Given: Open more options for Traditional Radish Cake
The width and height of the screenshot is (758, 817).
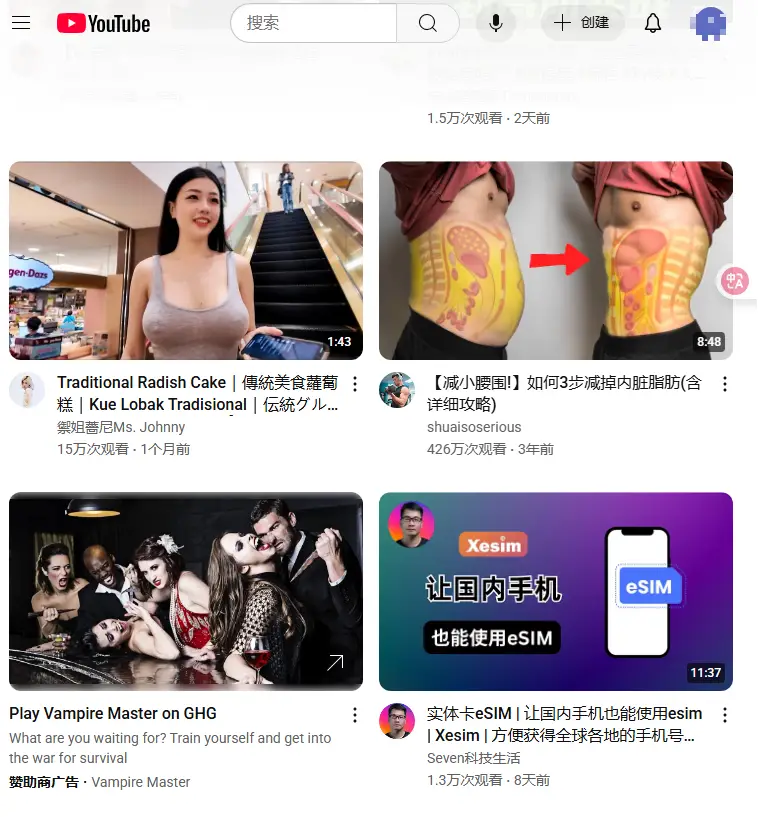Looking at the screenshot, I should [355, 385].
